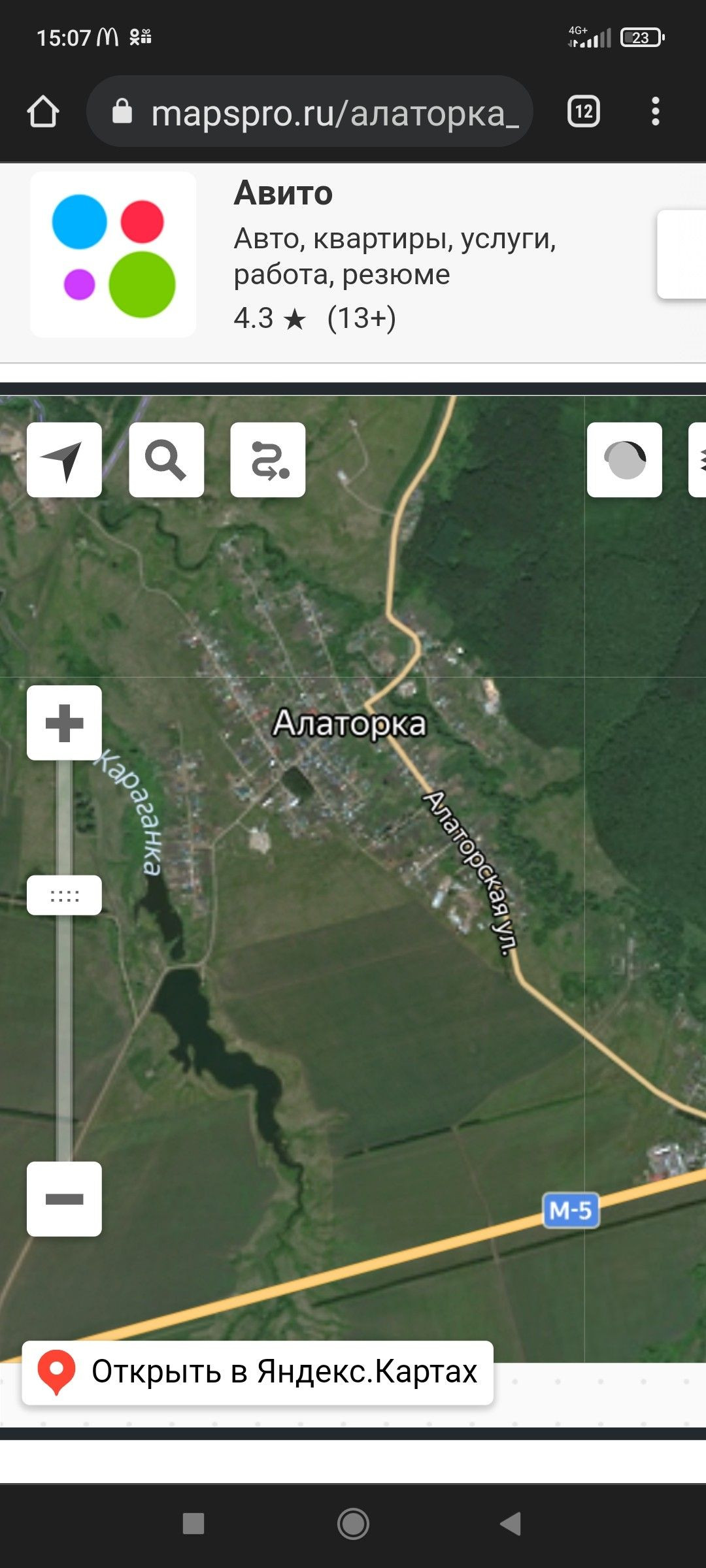Tap the zoom slider handle
This screenshot has width=706, height=1568.
pos(64,895)
